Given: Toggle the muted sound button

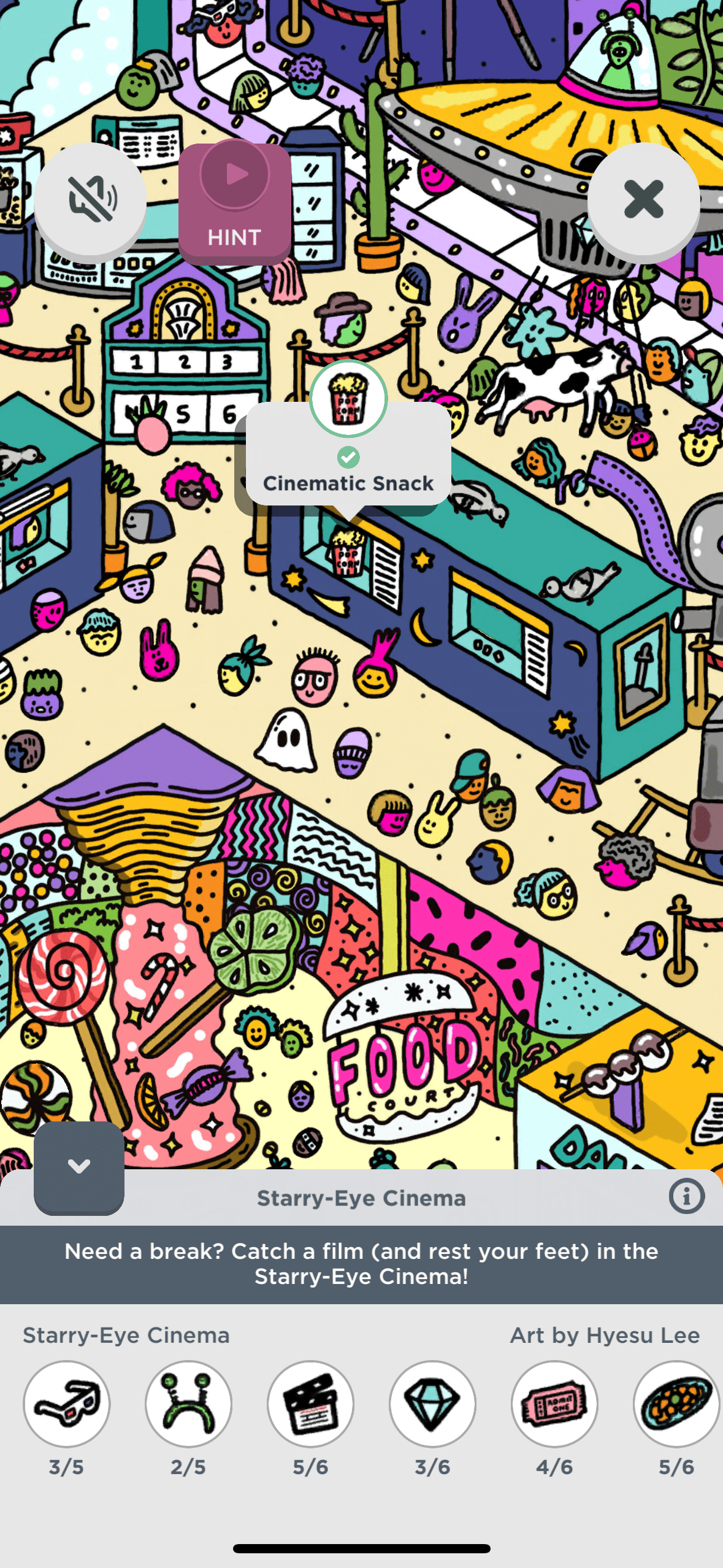Looking at the screenshot, I should [90, 199].
